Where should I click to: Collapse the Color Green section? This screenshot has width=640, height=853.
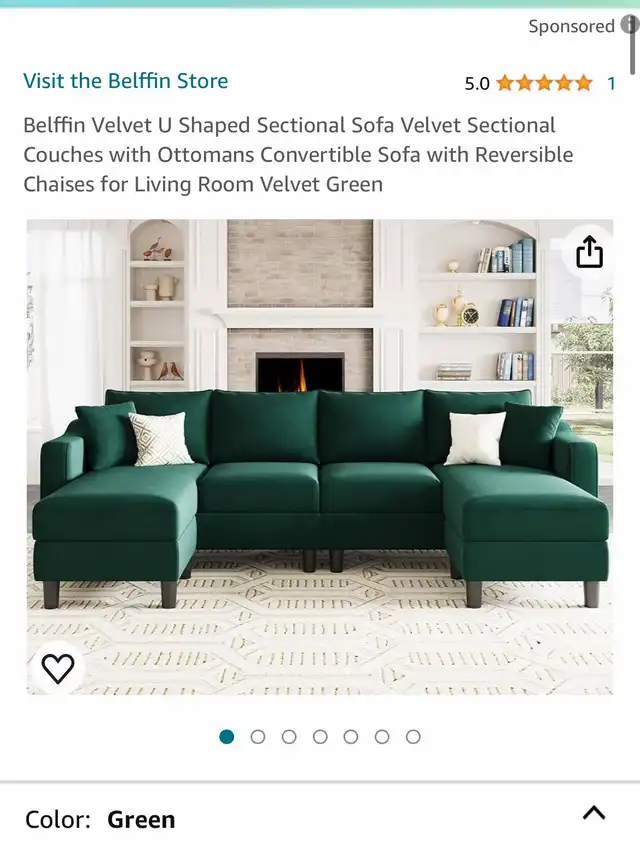[x=593, y=813]
